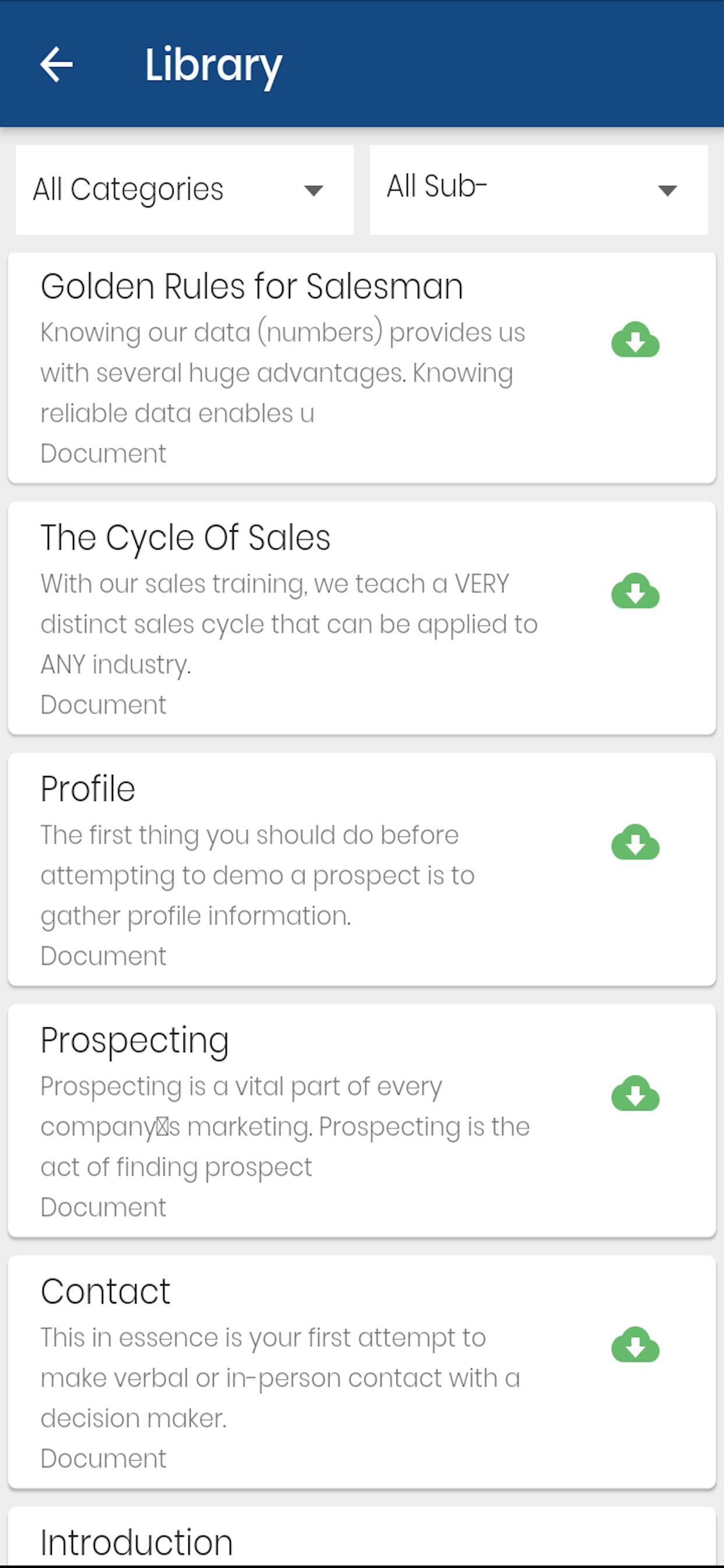The height and width of the screenshot is (1568, 724).
Task: Download the Golden Rules for Salesman document
Action: click(635, 339)
